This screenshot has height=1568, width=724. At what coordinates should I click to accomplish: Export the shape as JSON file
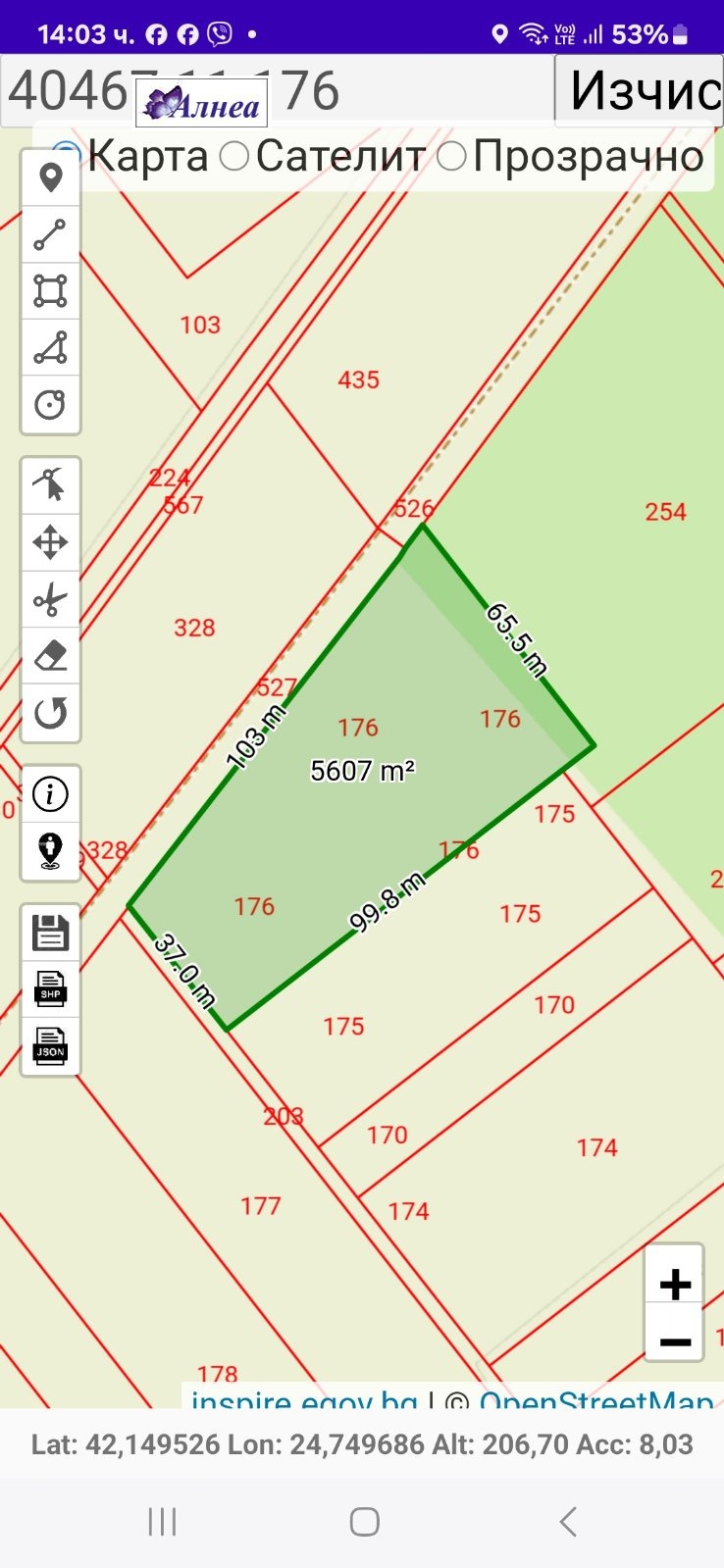tap(50, 1046)
